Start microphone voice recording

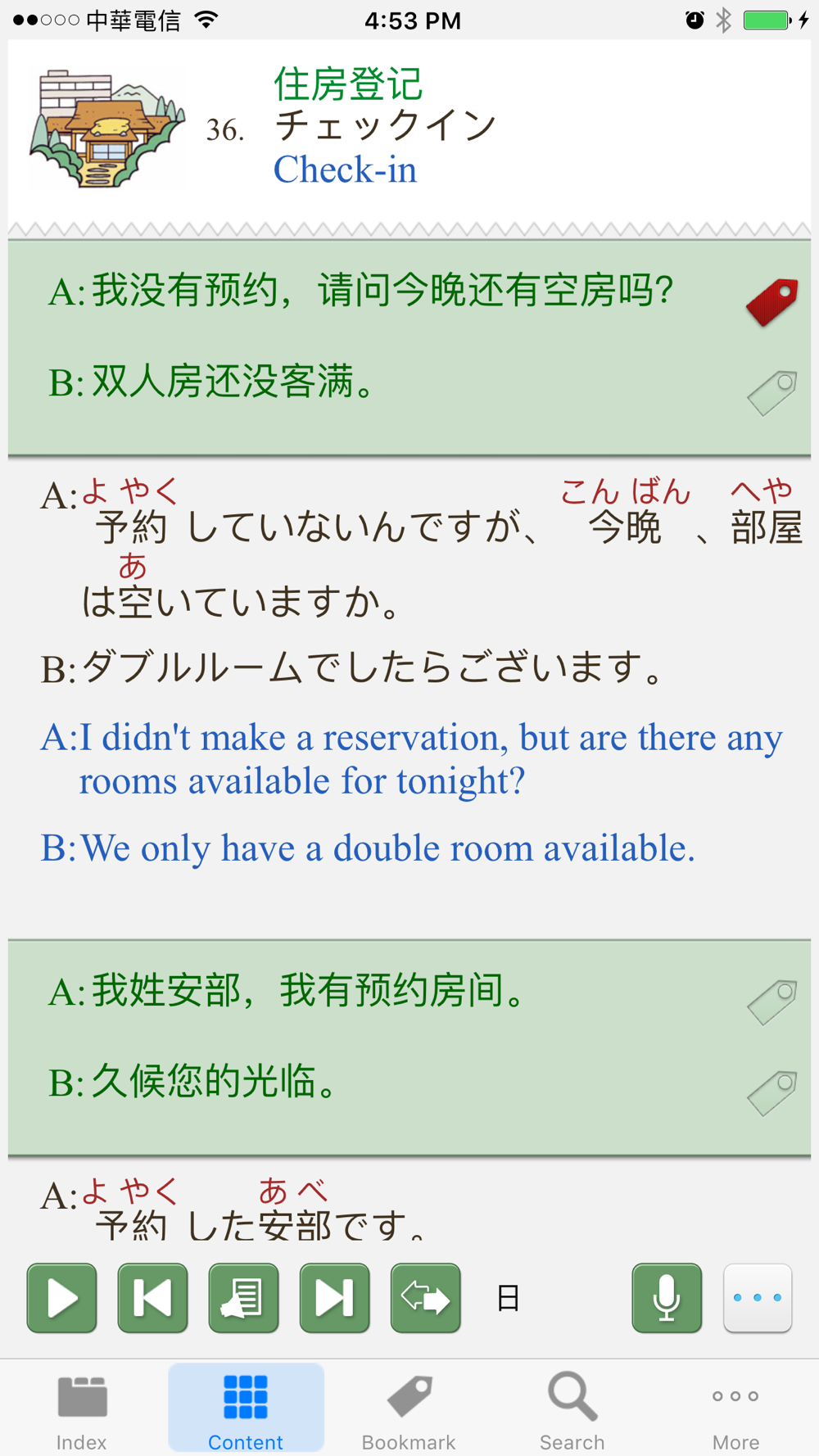667,1298
